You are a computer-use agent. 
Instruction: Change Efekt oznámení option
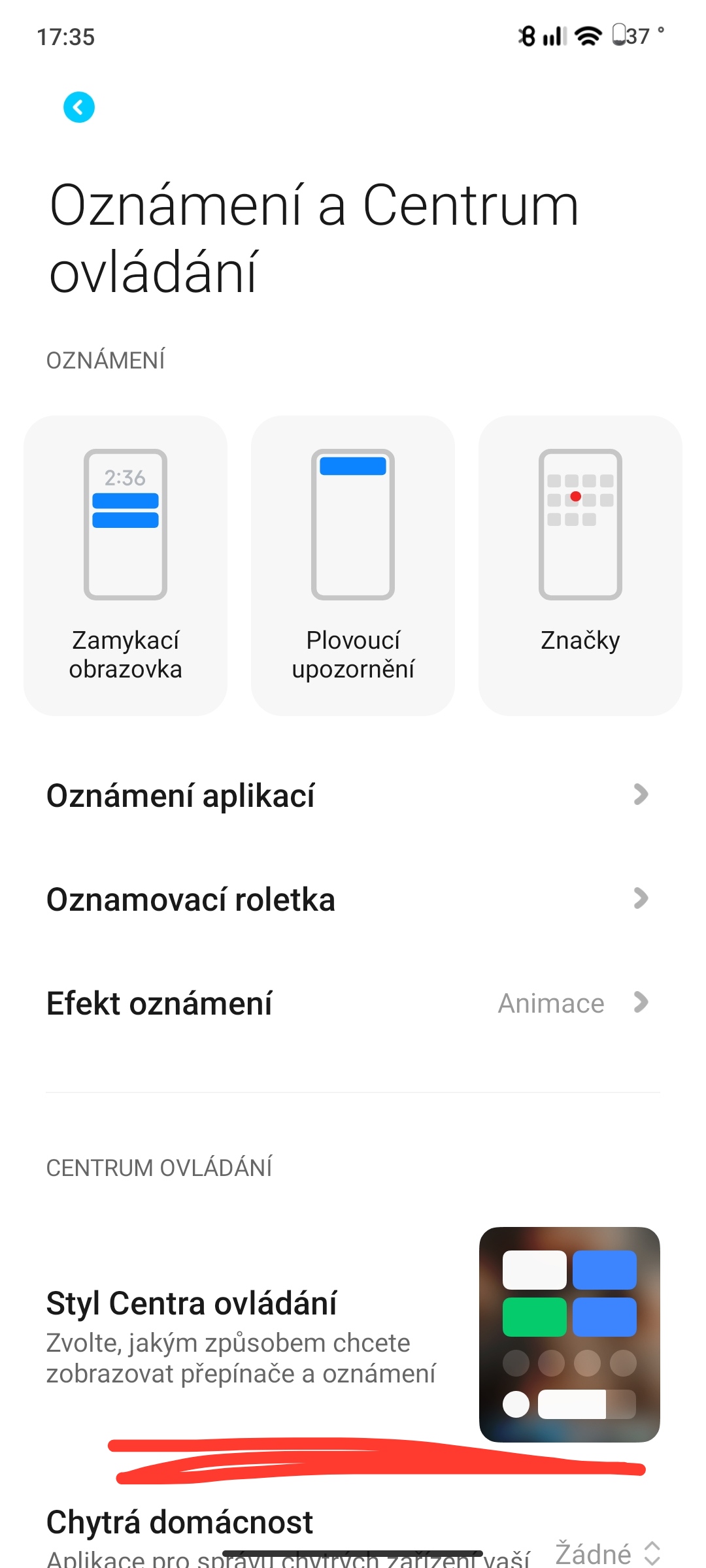pyautogui.click(x=346, y=1004)
